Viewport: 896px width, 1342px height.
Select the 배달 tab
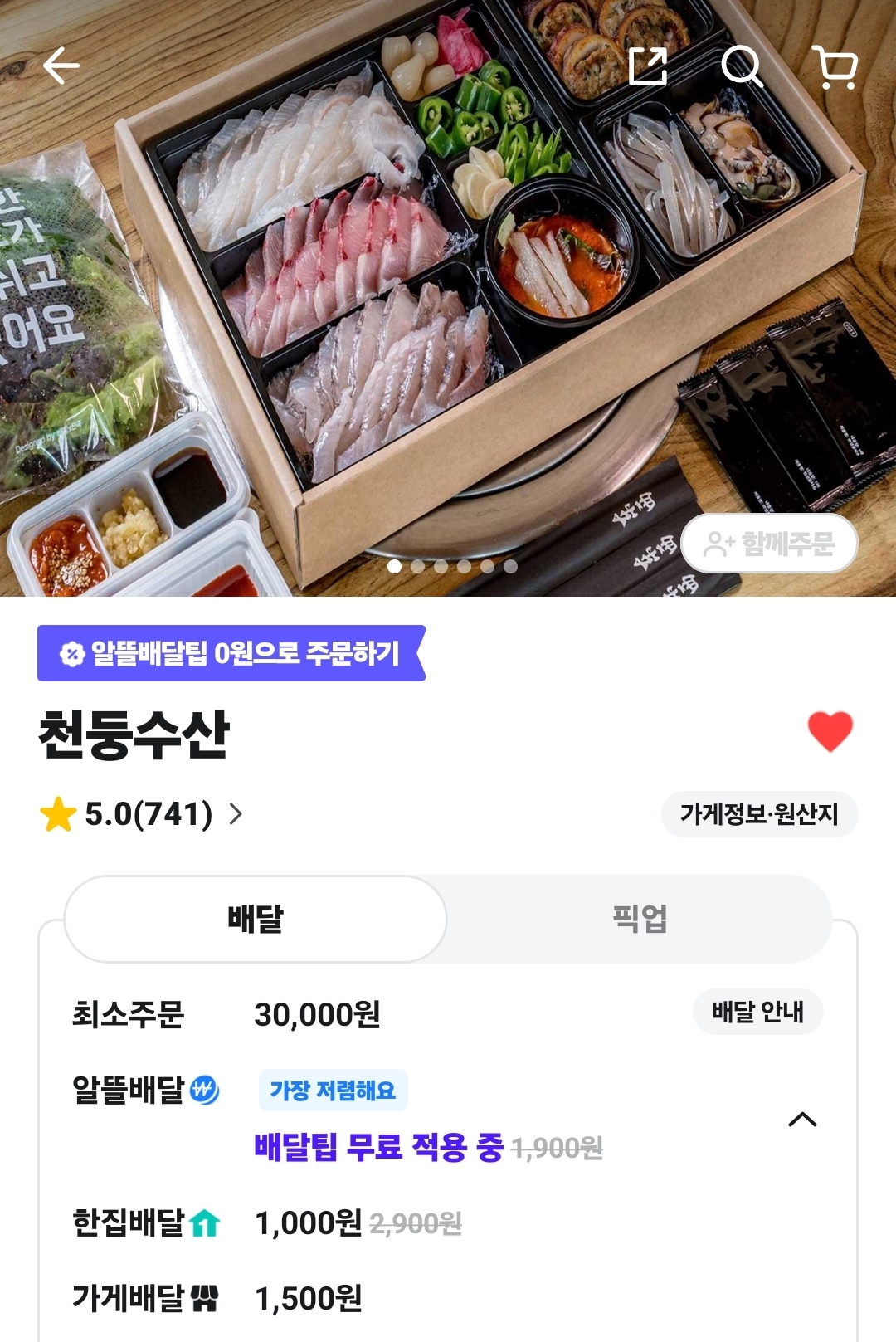[256, 919]
